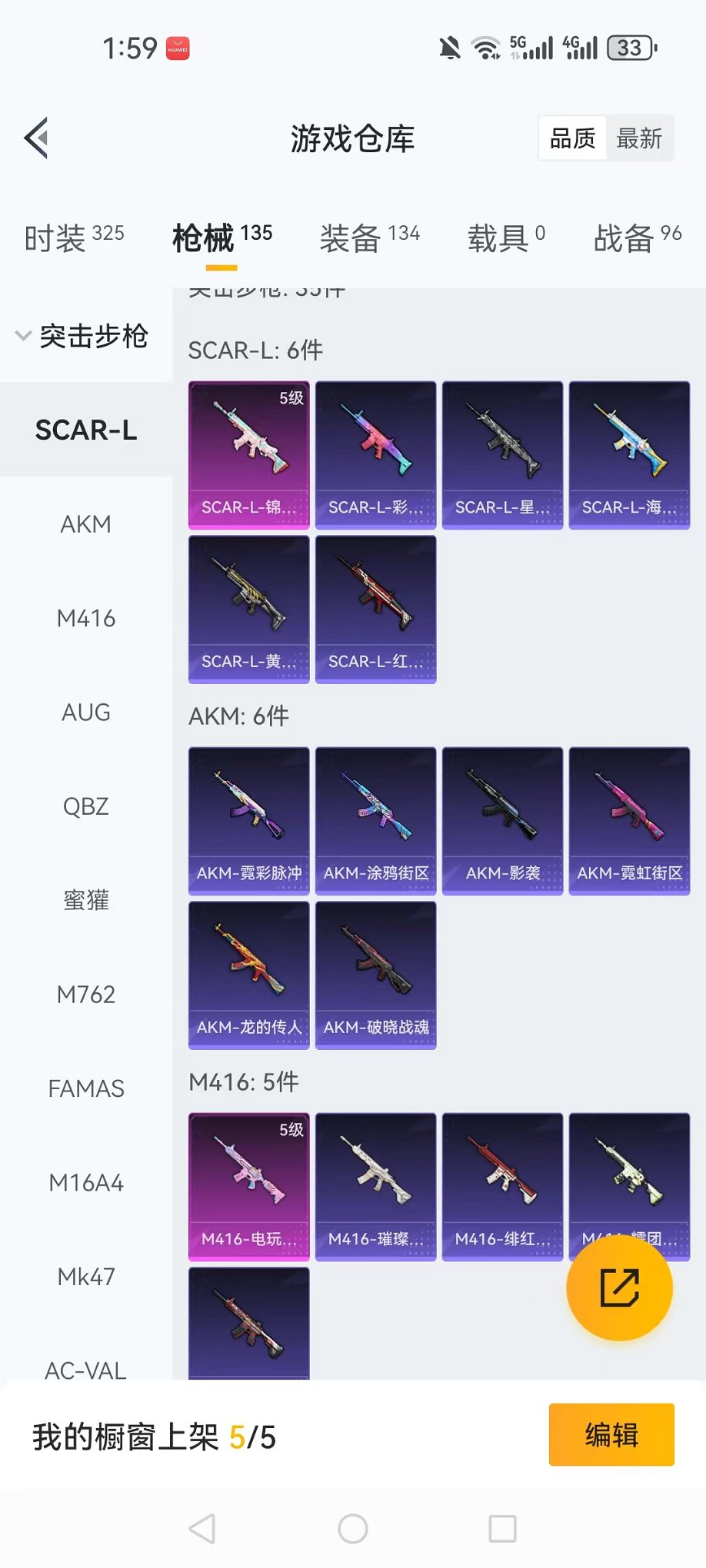The width and height of the screenshot is (706, 1568).
Task: Select AKM in the side list
Action: [x=86, y=524]
